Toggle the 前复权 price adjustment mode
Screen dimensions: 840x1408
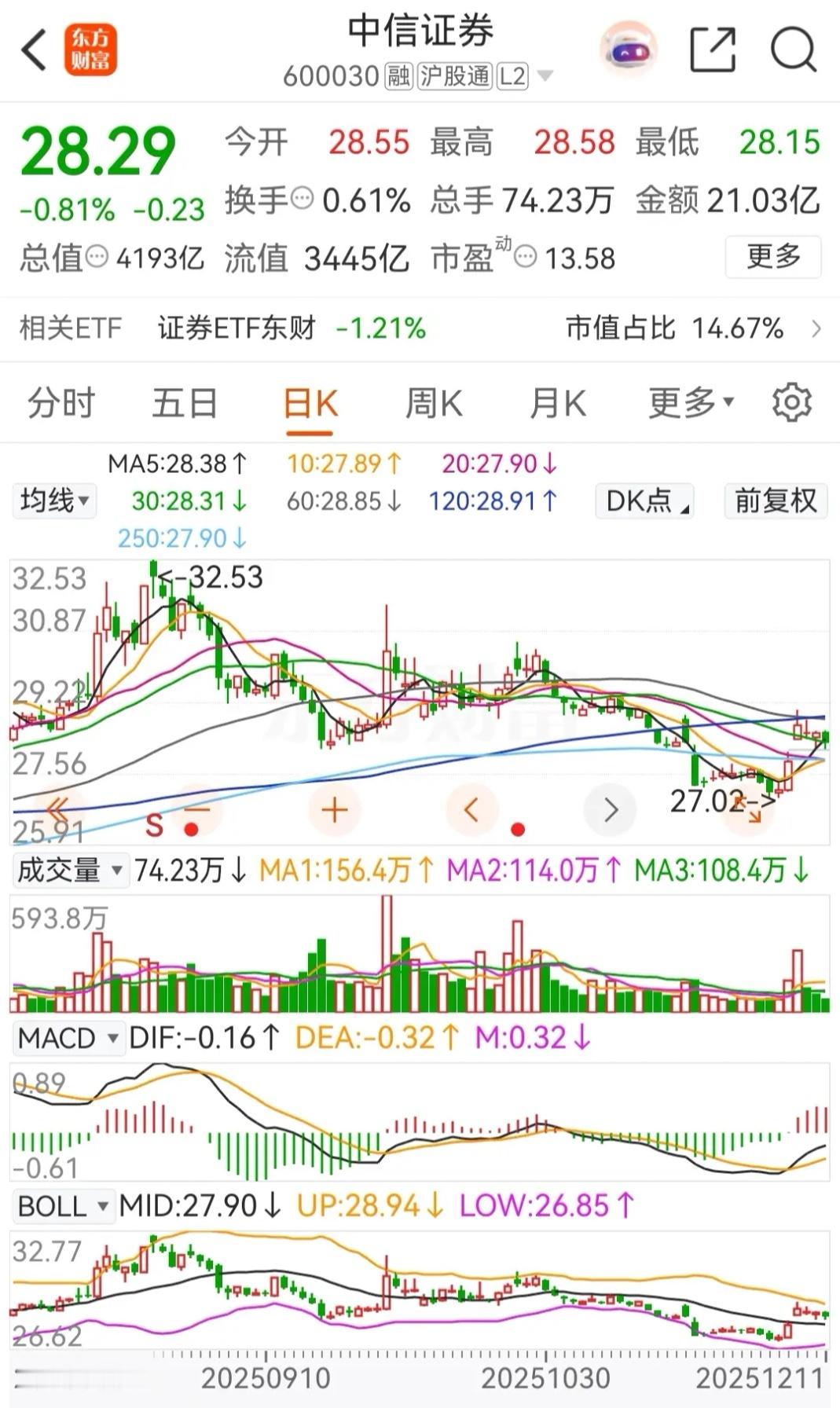775,500
